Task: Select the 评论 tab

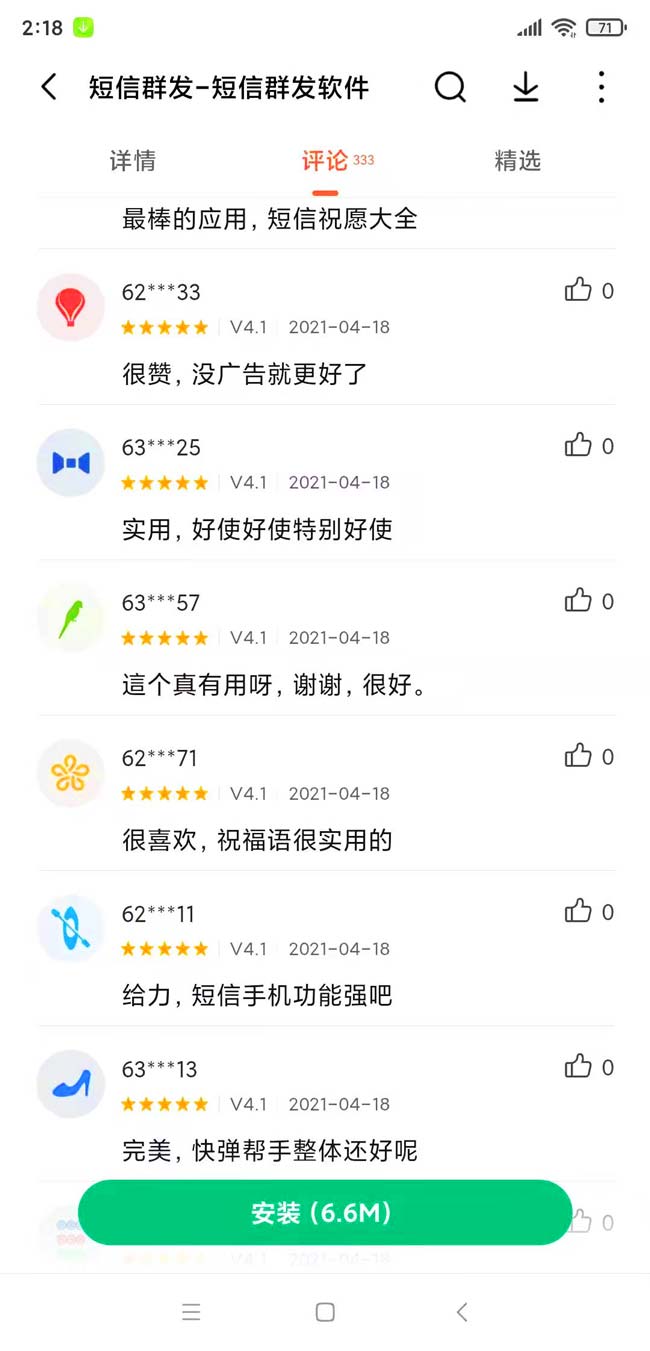Action: click(325, 161)
